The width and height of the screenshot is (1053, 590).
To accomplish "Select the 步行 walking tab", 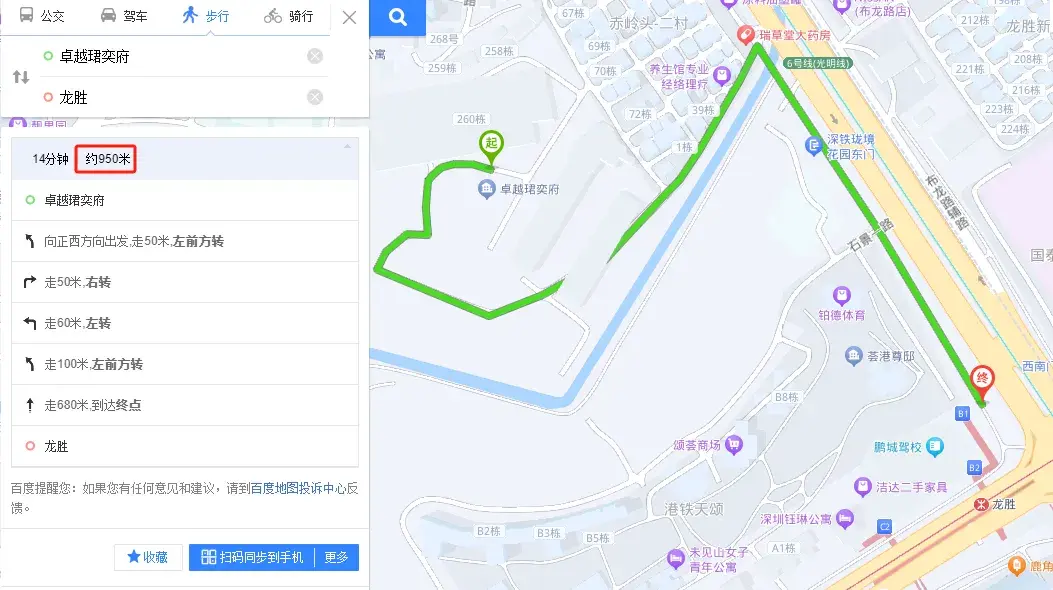I will coord(204,16).
